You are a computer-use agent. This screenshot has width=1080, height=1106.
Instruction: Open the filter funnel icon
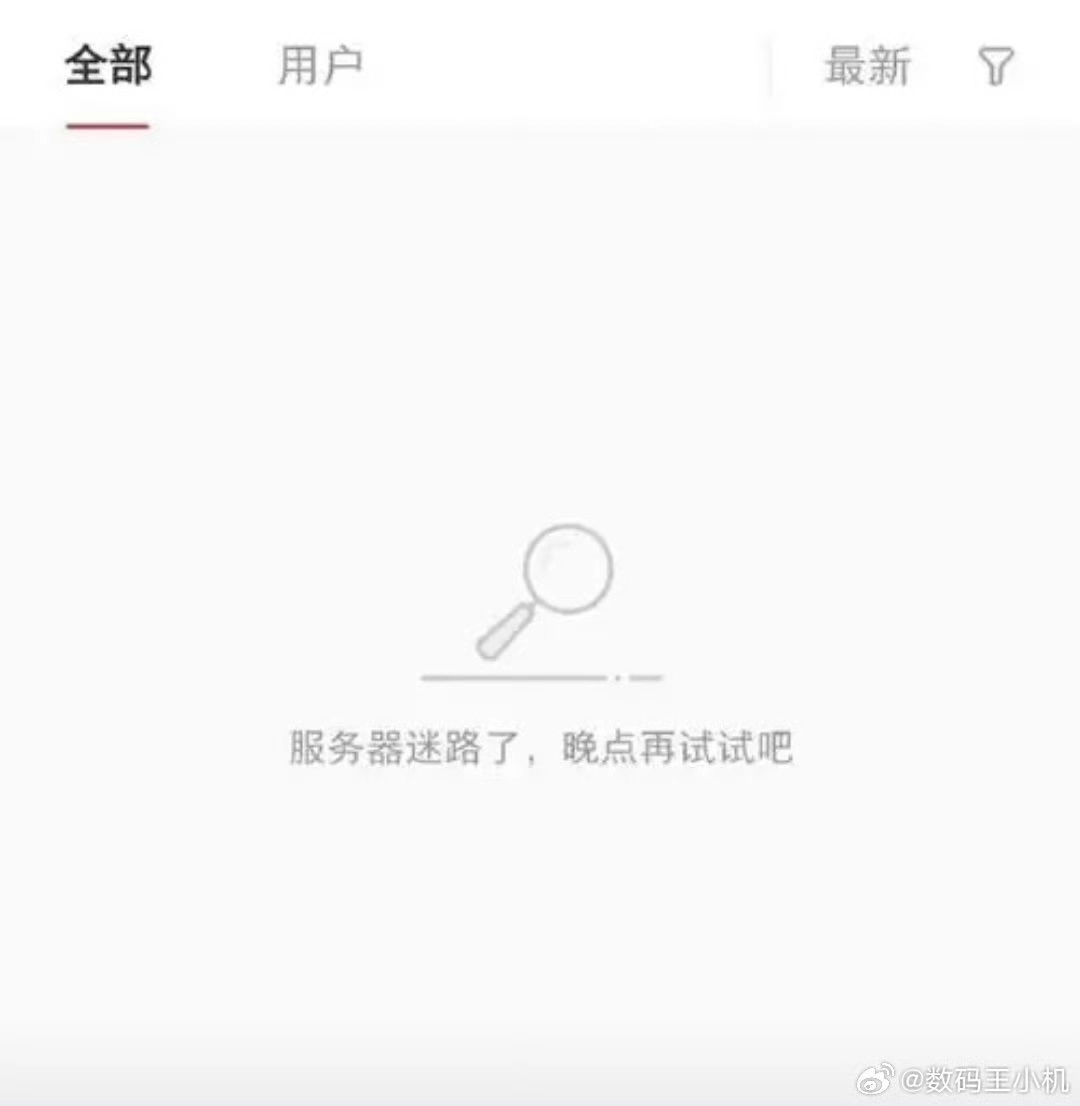(x=995, y=67)
